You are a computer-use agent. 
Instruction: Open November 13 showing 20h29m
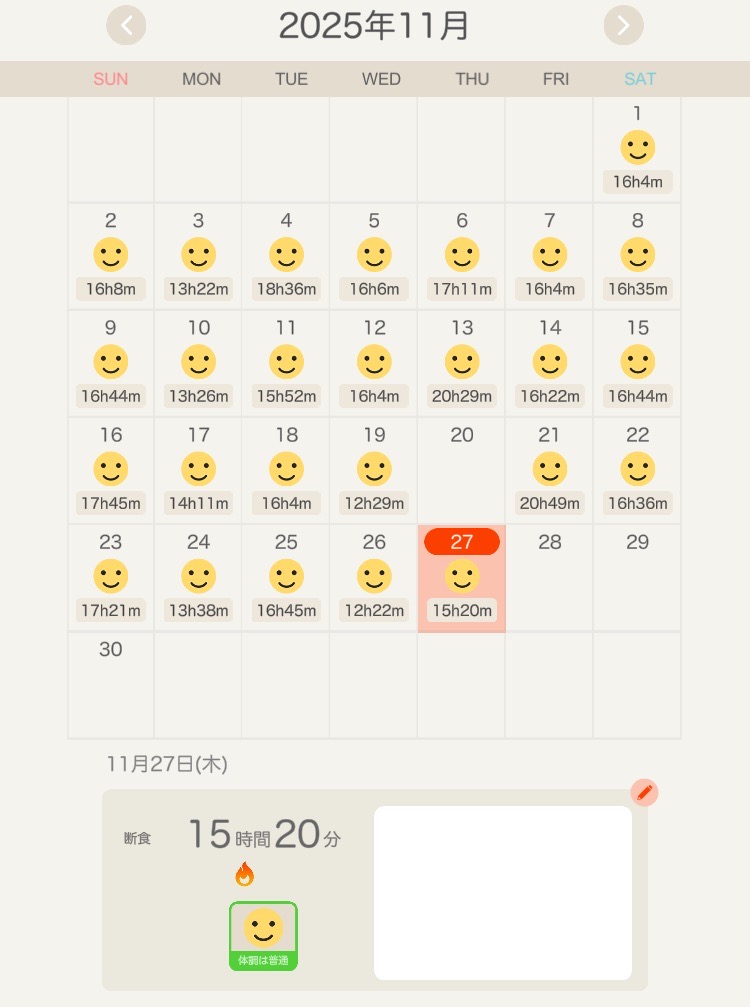click(462, 364)
